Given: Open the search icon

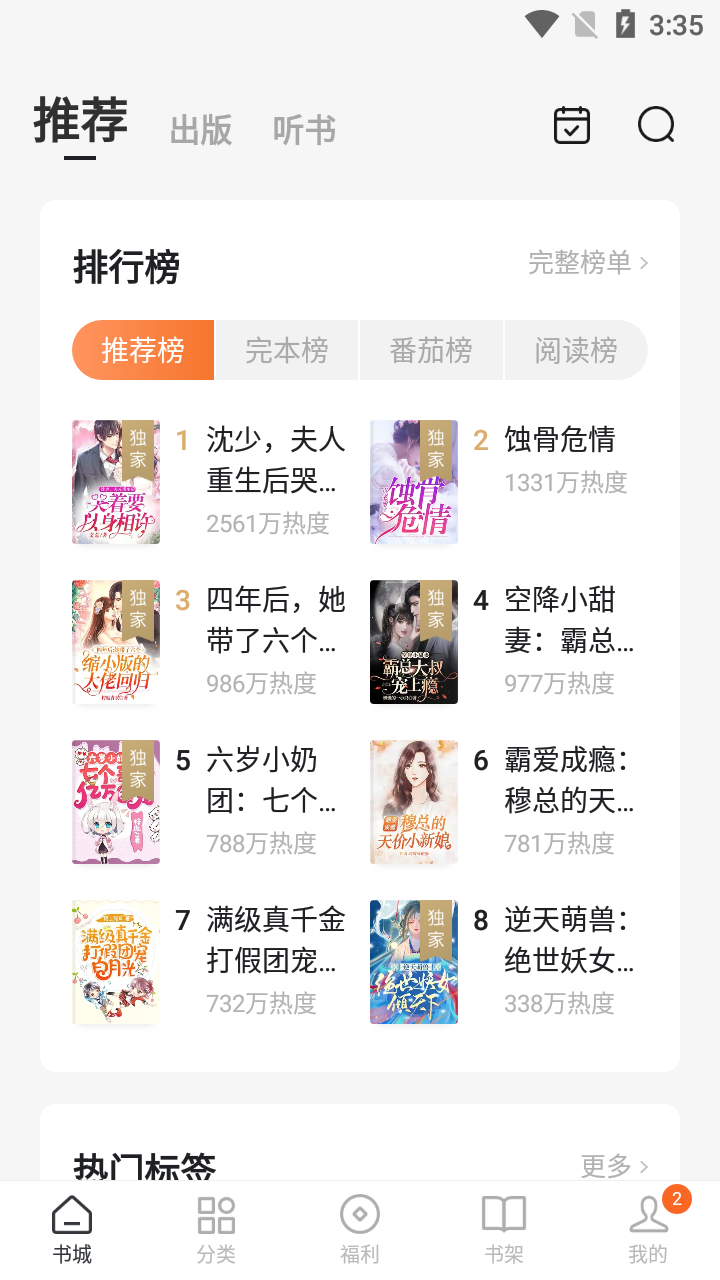Looking at the screenshot, I should 656,126.
